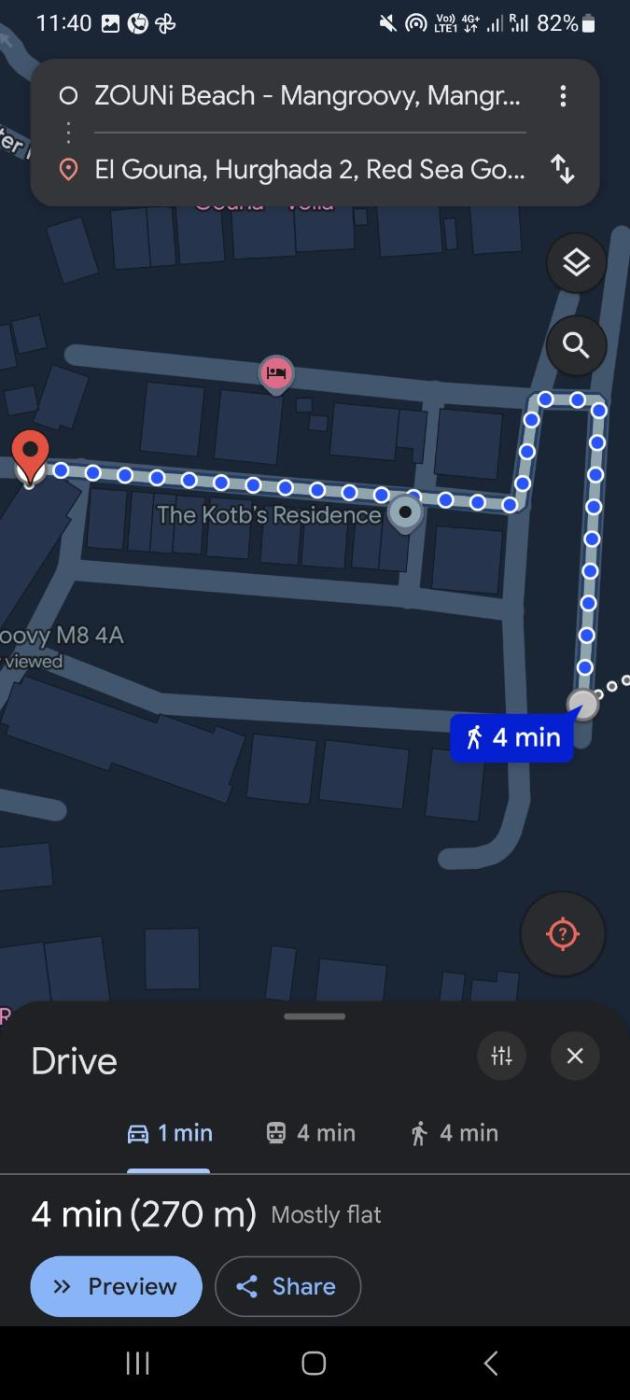Image resolution: width=630 pixels, height=1400 pixels.
Task: Switch to the 1 min driving tab
Action: point(170,1133)
